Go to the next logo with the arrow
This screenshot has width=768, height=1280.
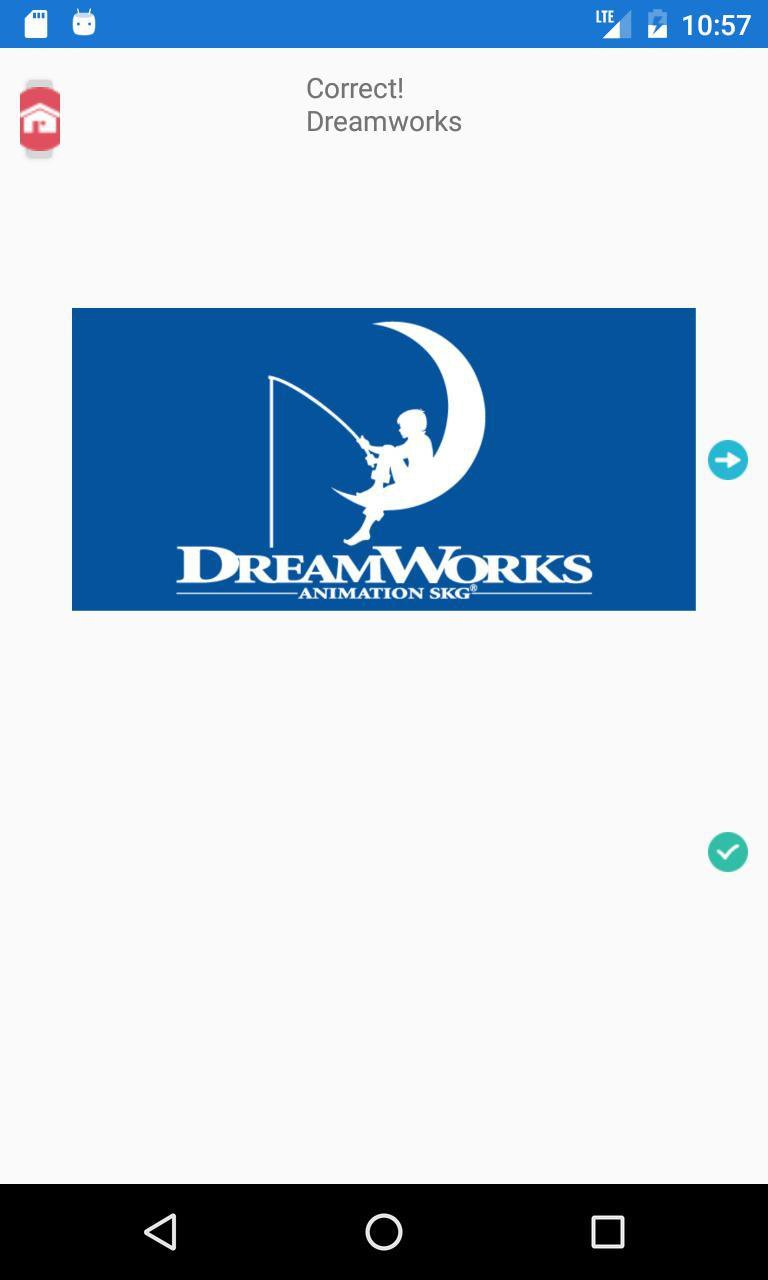728,460
